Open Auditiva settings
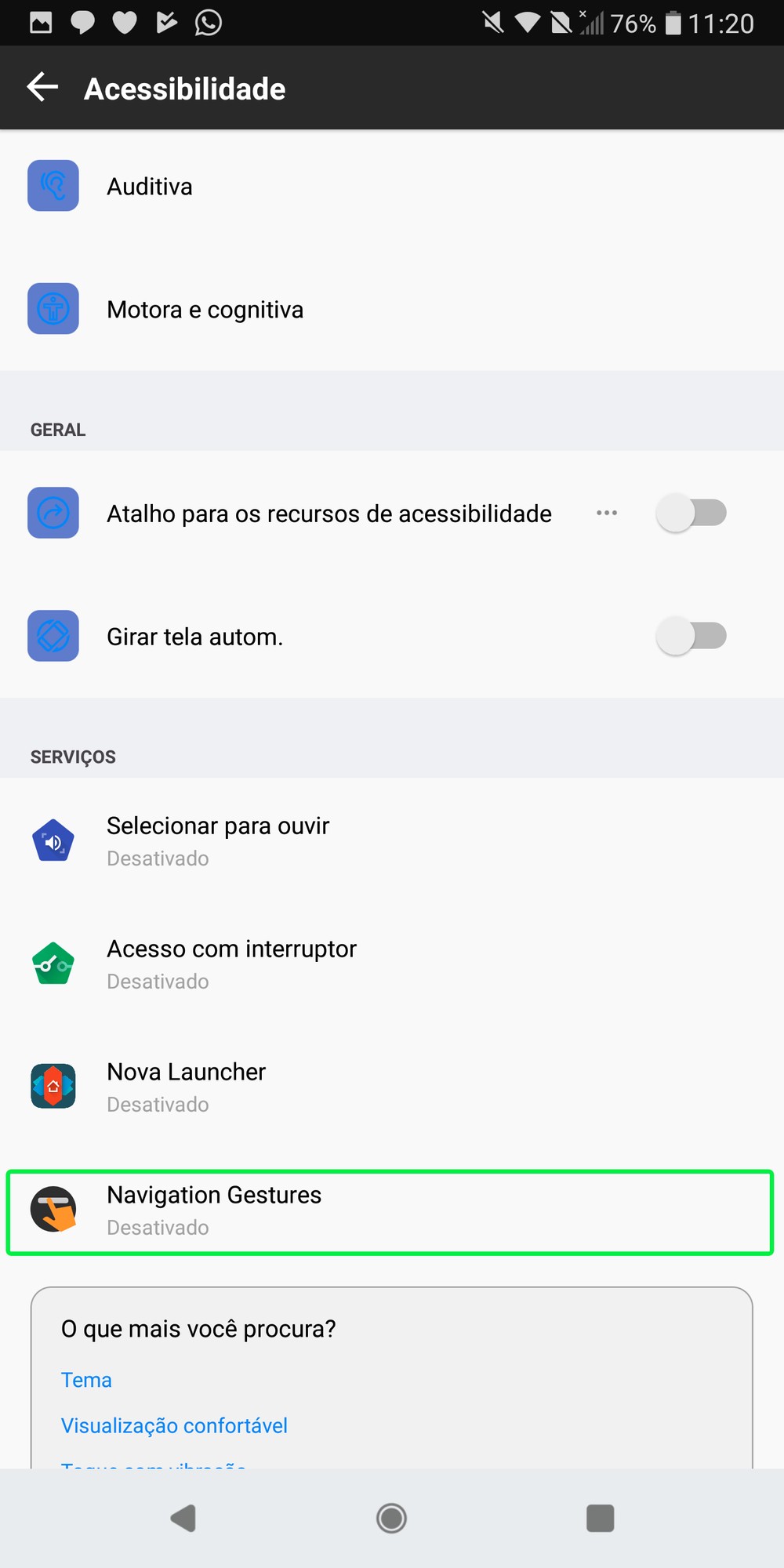The height and width of the screenshot is (1568, 784). click(x=149, y=187)
